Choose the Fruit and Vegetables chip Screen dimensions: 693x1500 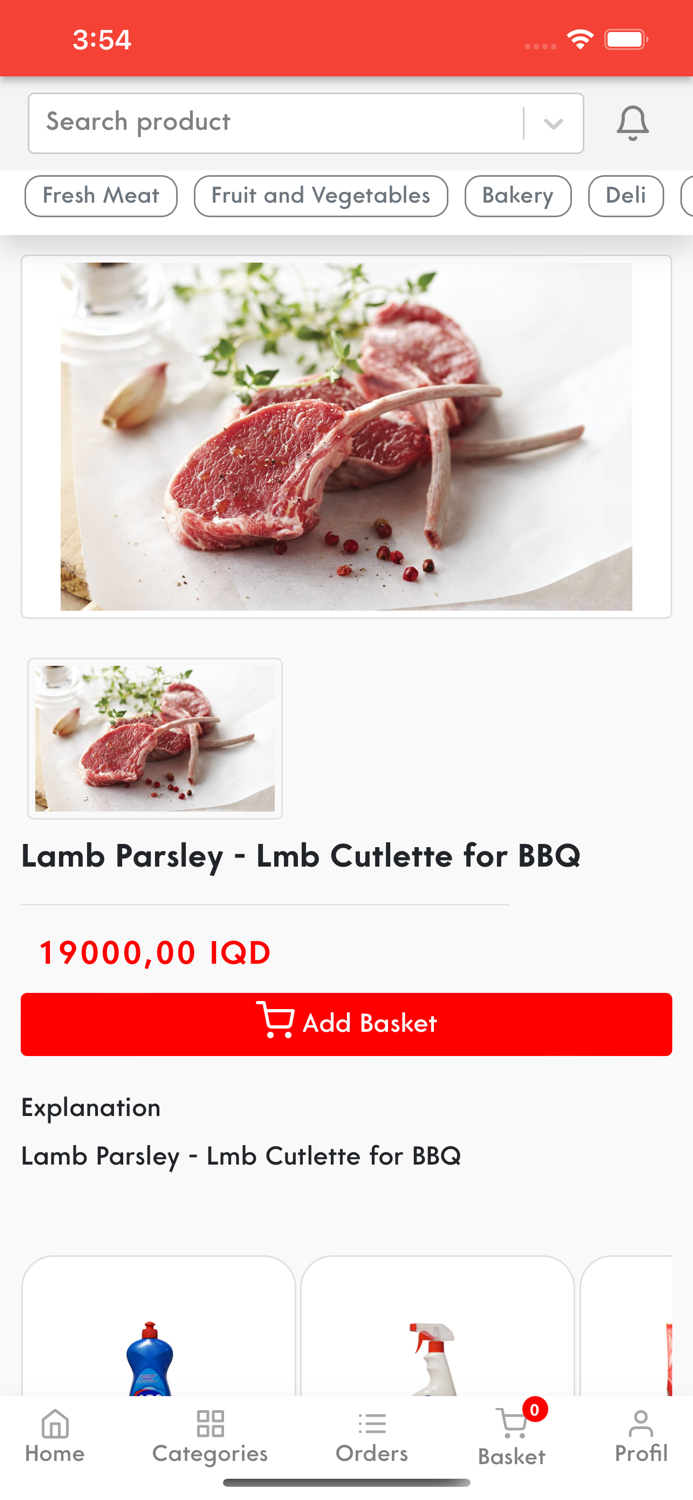coord(321,196)
